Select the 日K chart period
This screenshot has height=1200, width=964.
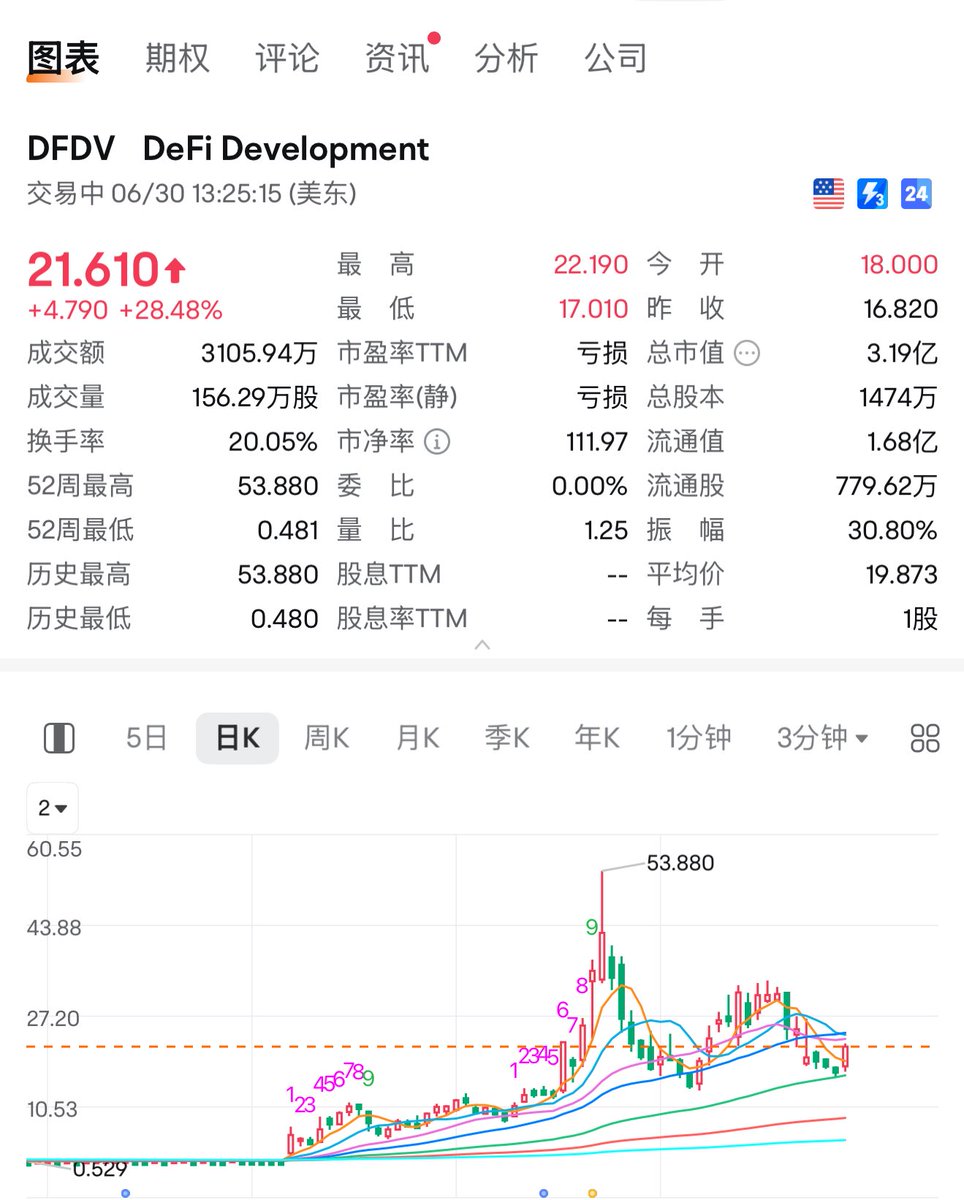[237, 739]
